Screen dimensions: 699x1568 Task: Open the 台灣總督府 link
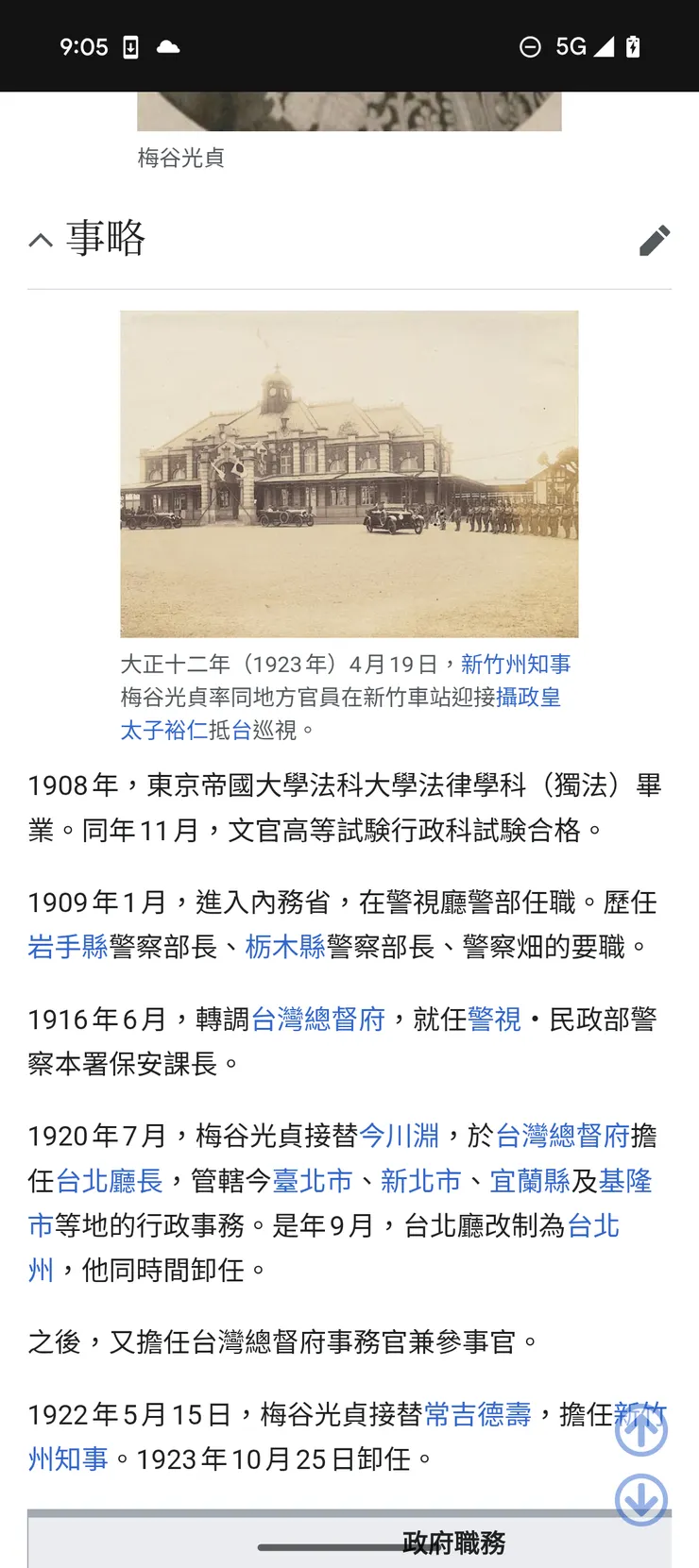(321, 1020)
